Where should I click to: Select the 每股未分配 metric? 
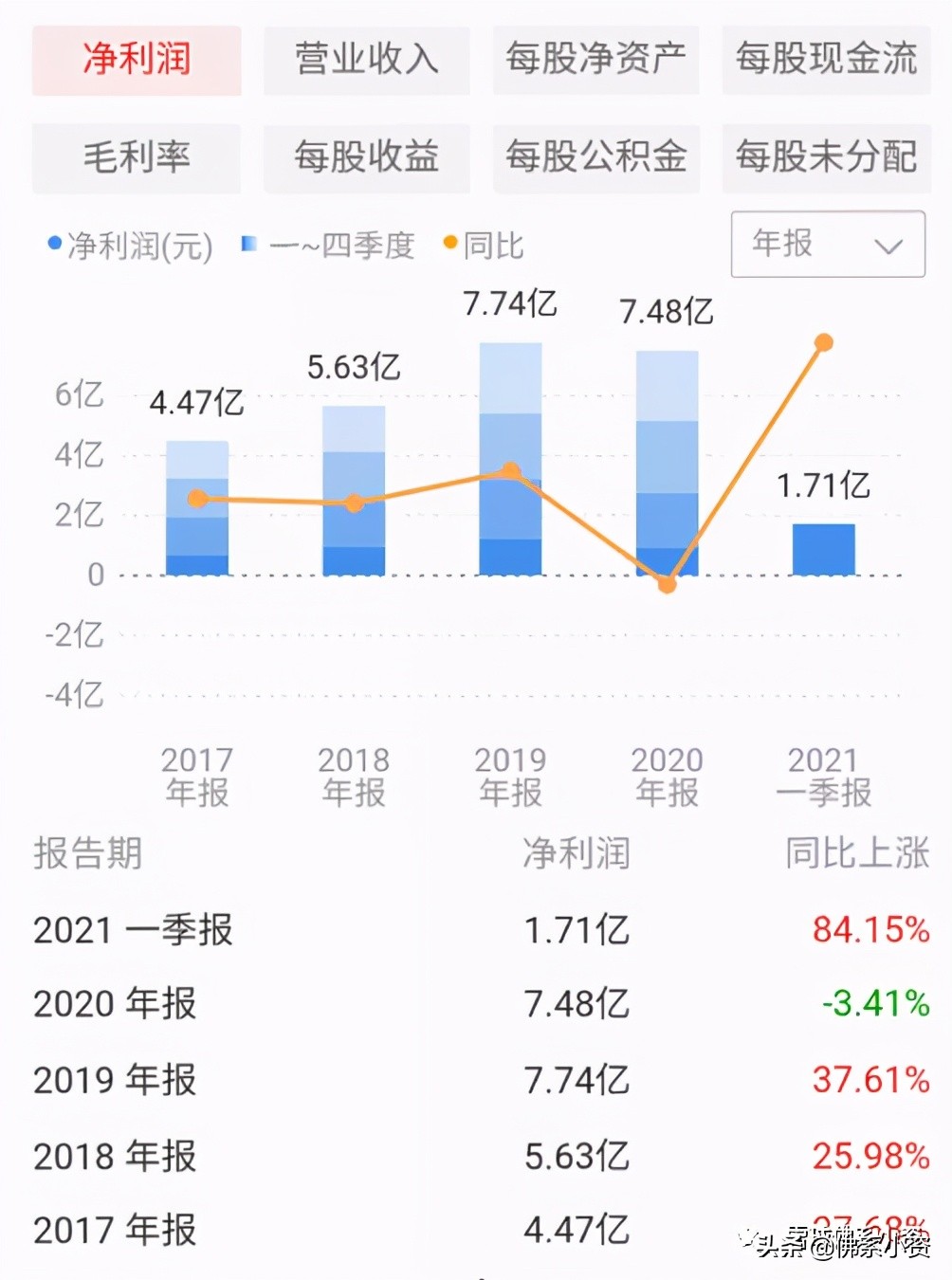tap(826, 158)
